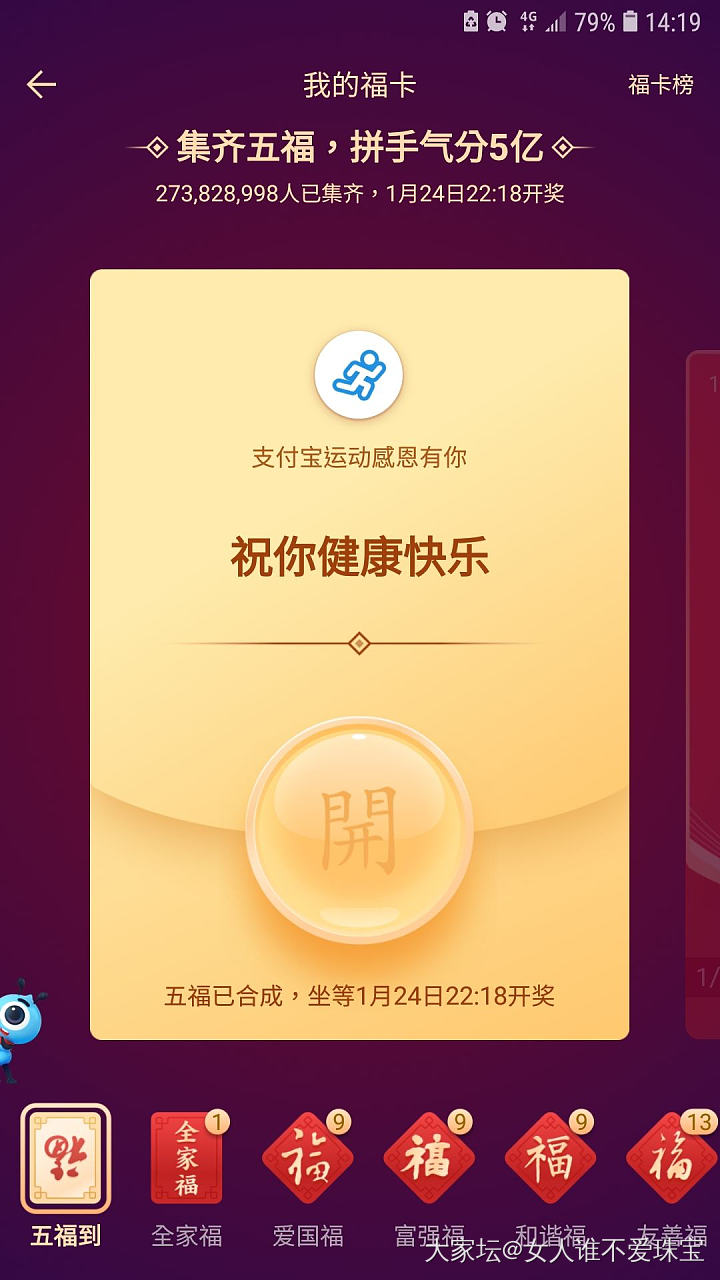Select the 全家福 card
The width and height of the screenshot is (720, 1280).
tap(187, 1158)
